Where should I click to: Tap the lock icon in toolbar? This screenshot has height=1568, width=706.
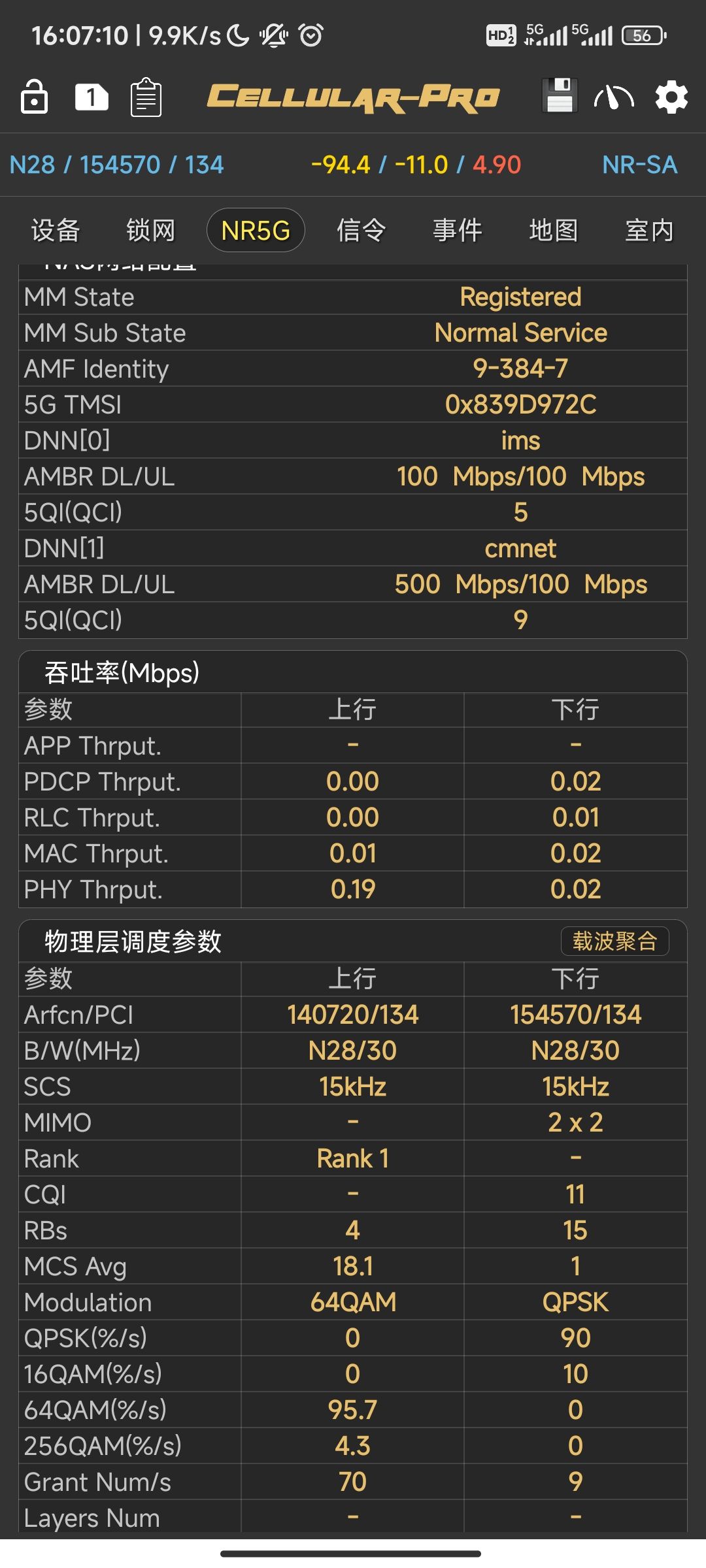click(x=34, y=97)
